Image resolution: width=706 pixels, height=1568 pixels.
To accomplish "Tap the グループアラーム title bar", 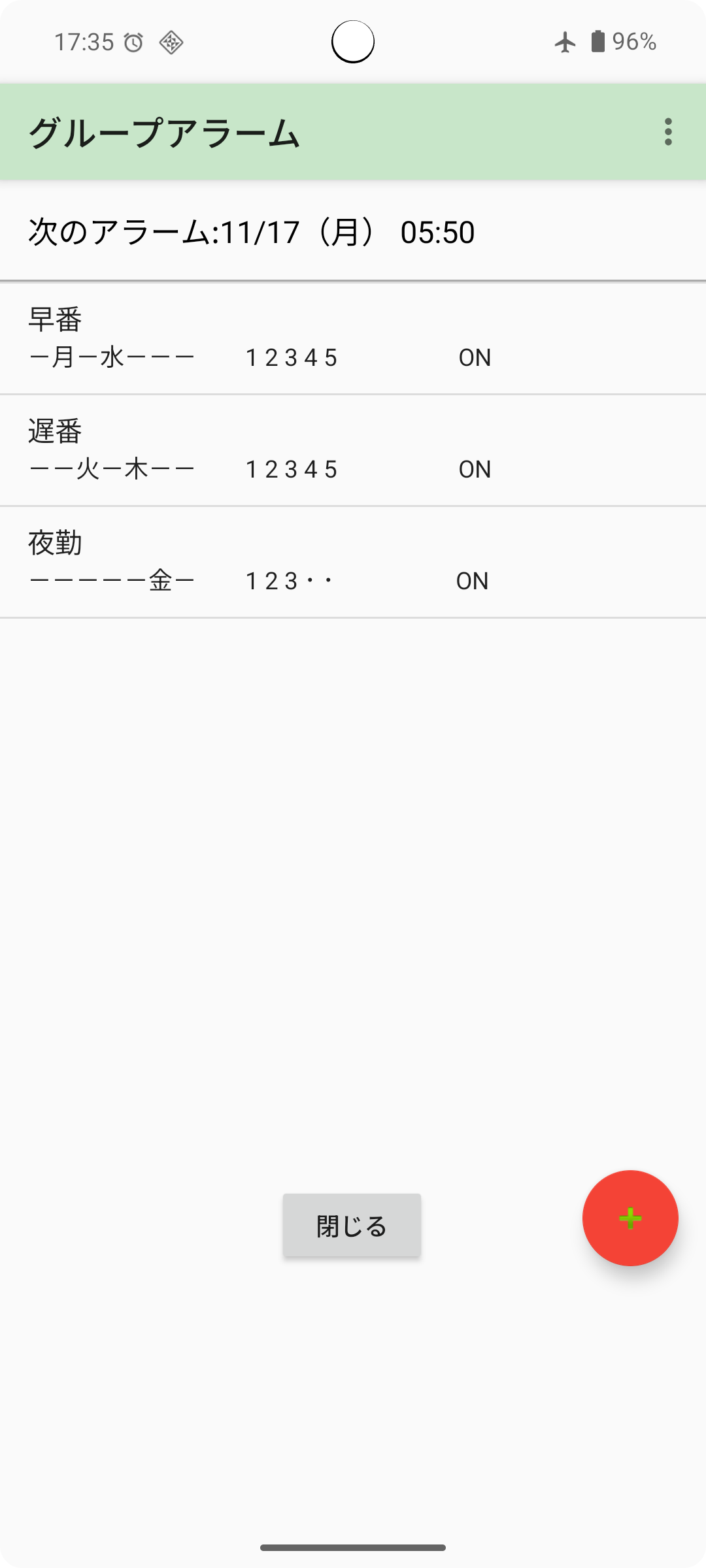I will (x=163, y=131).
